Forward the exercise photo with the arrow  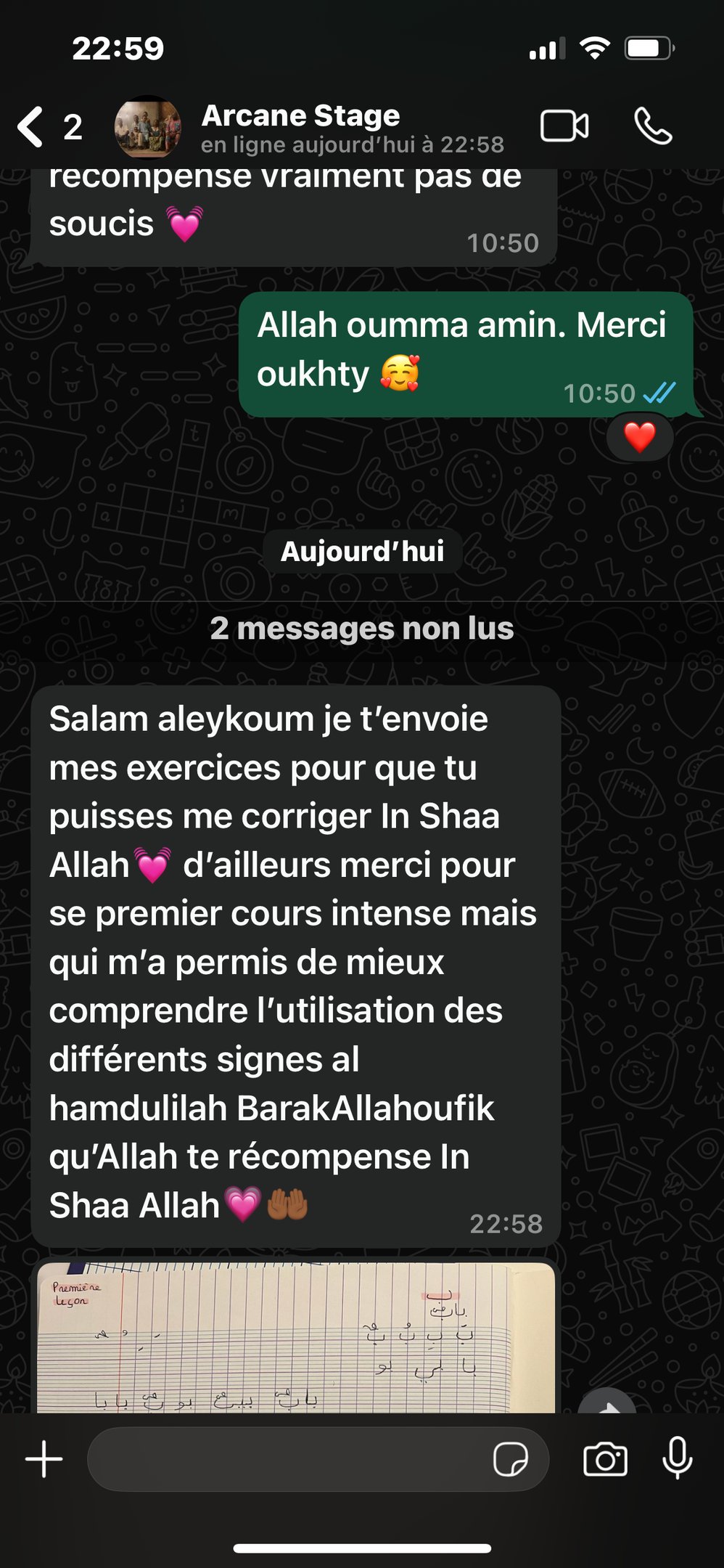click(x=607, y=1402)
